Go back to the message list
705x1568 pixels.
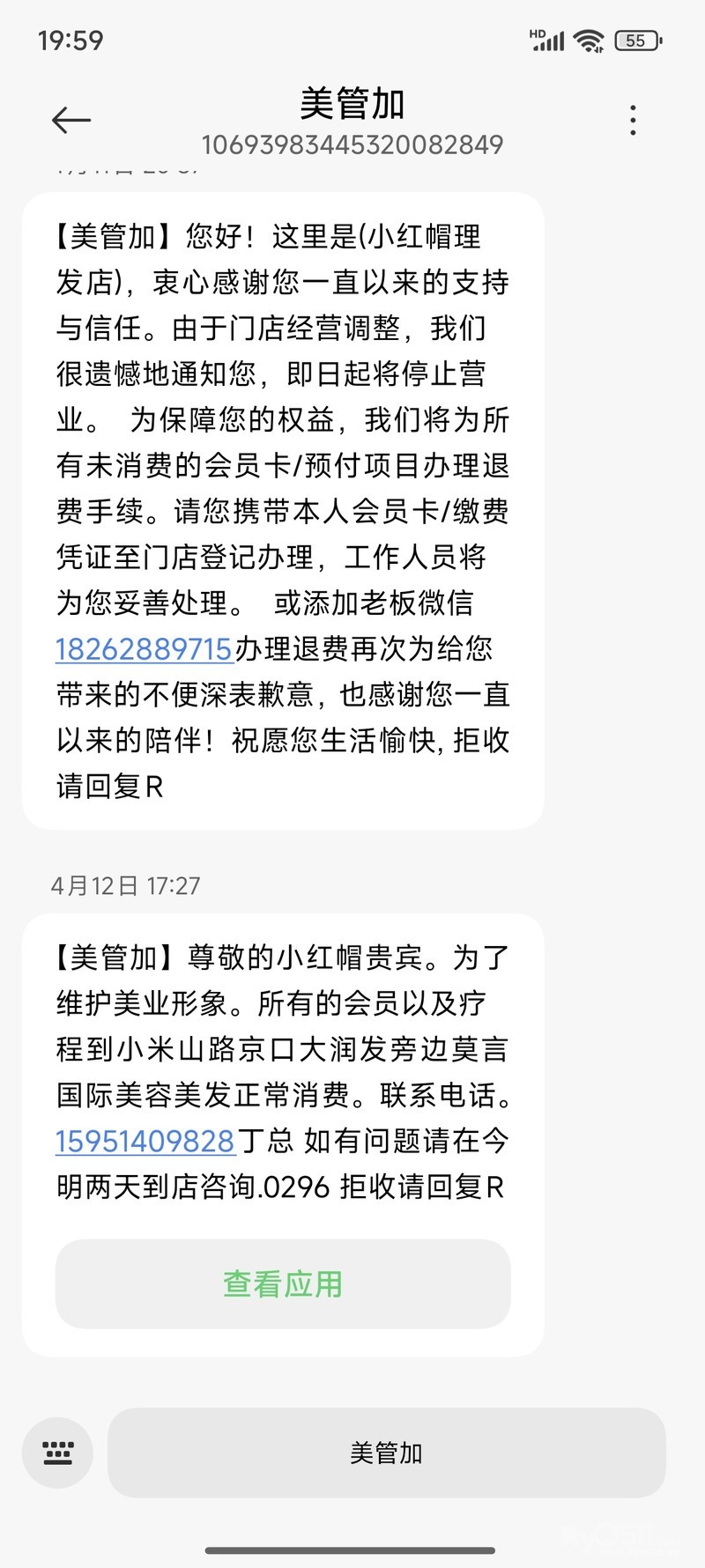71,120
